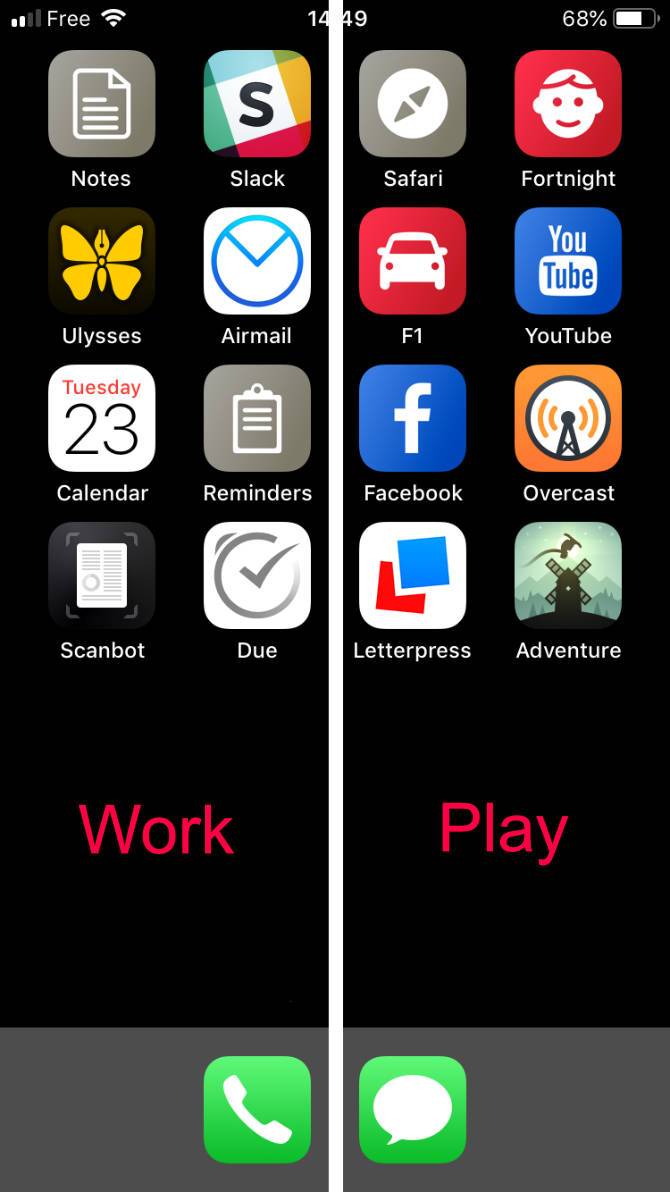Open Airmail
This screenshot has width=670, height=1192.
pyautogui.click(x=257, y=261)
